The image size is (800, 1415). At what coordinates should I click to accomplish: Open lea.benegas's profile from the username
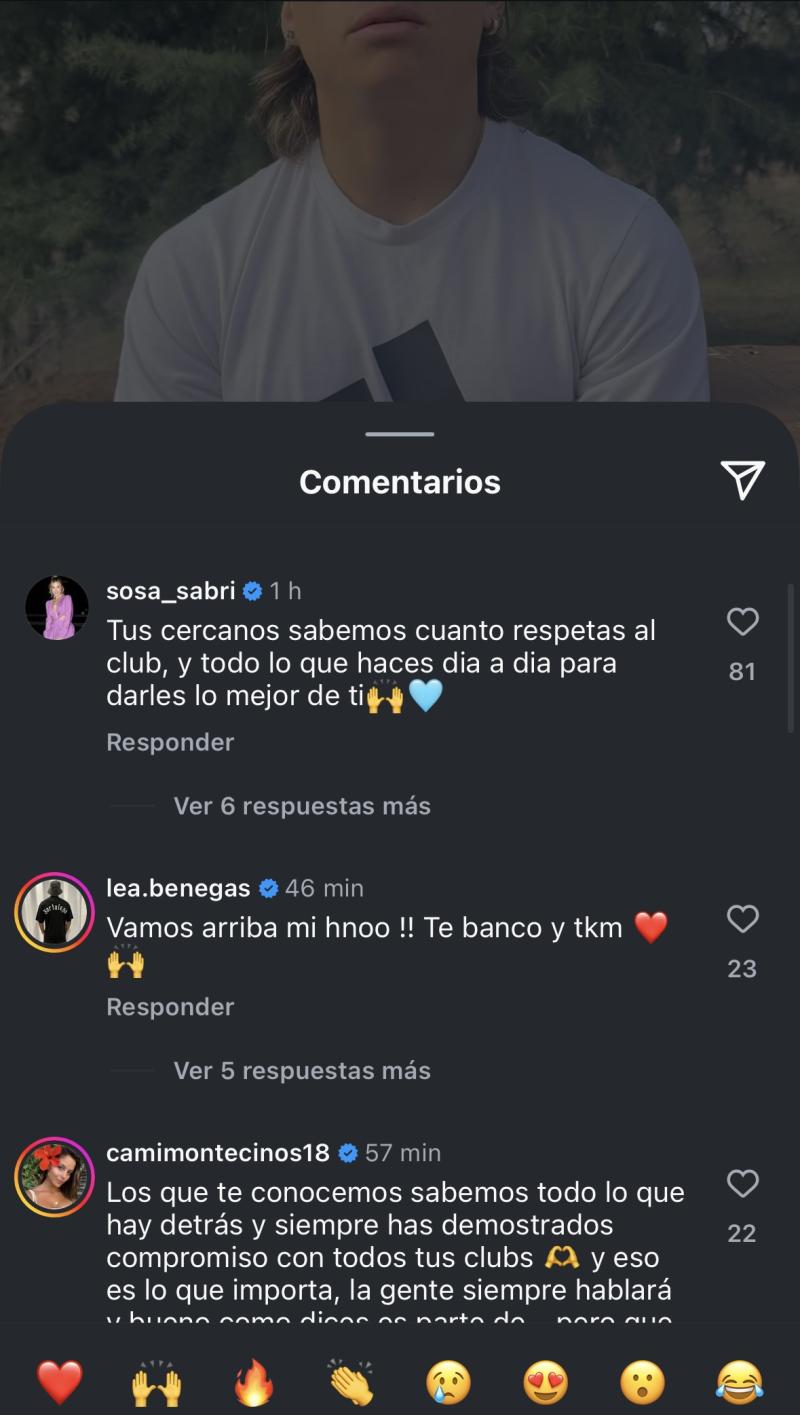[178, 886]
